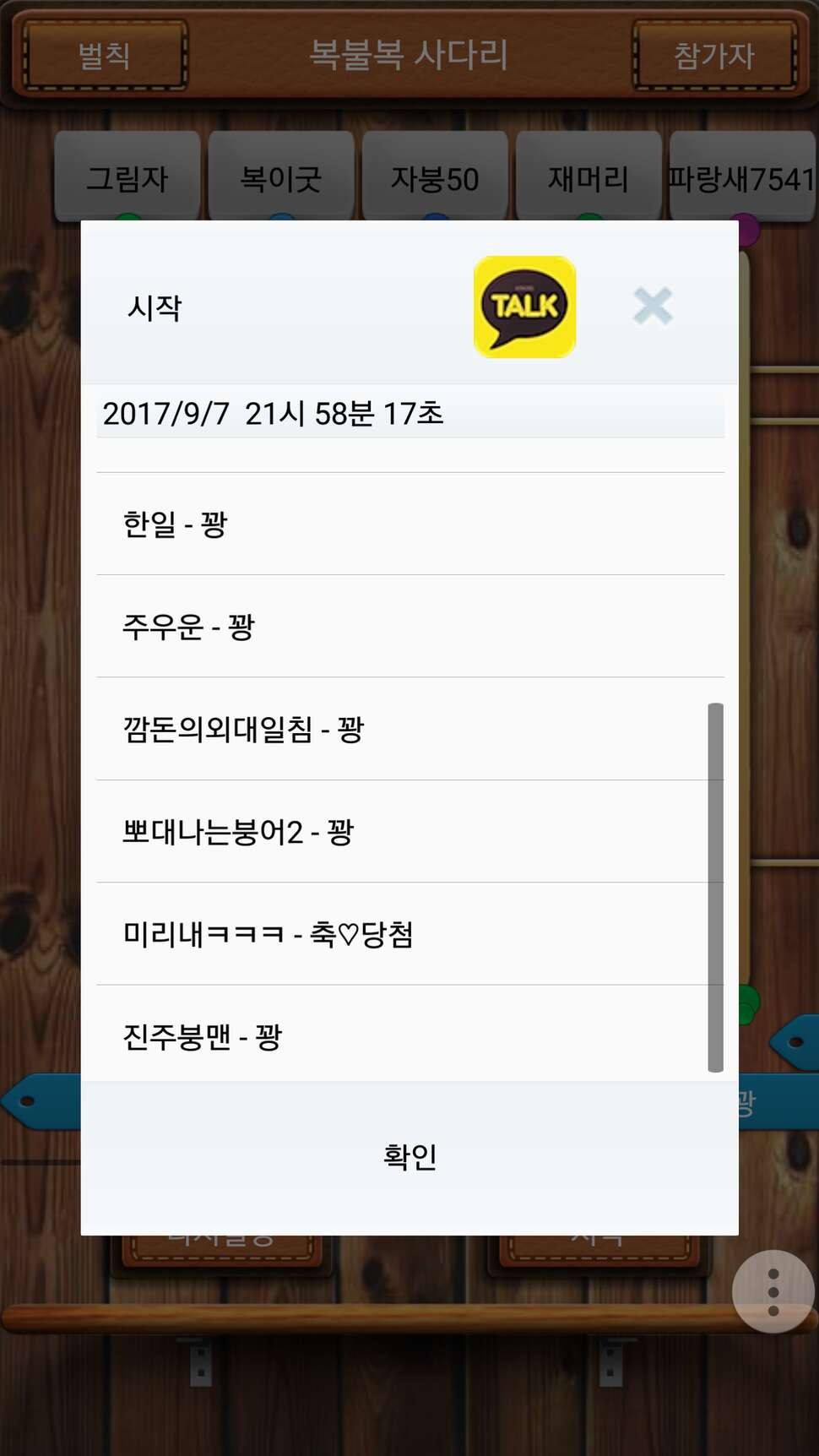Viewport: 819px width, 1456px height.
Task: Select the 미리내ㅋㅋㅋ winner row
Action: (410, 934)
